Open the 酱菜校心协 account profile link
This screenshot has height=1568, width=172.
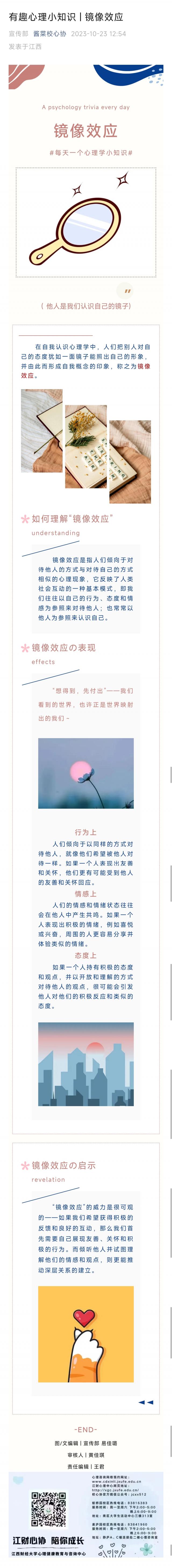click(49, 34)
